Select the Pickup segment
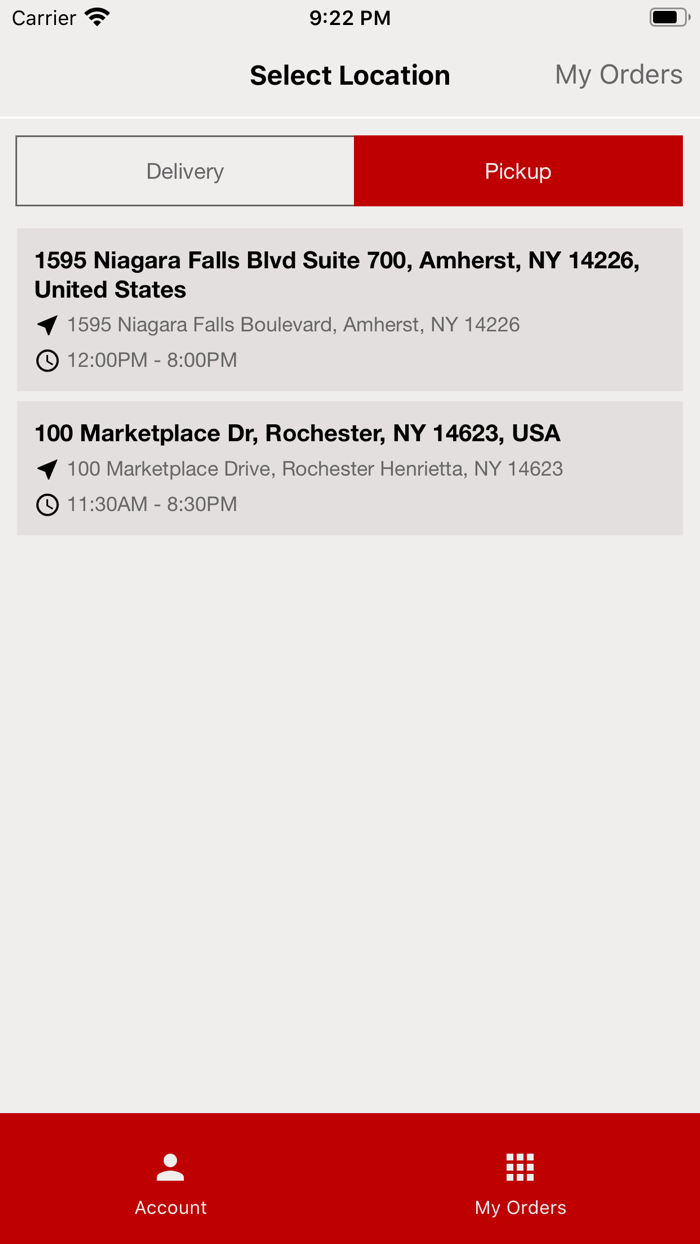 (518, 171)
